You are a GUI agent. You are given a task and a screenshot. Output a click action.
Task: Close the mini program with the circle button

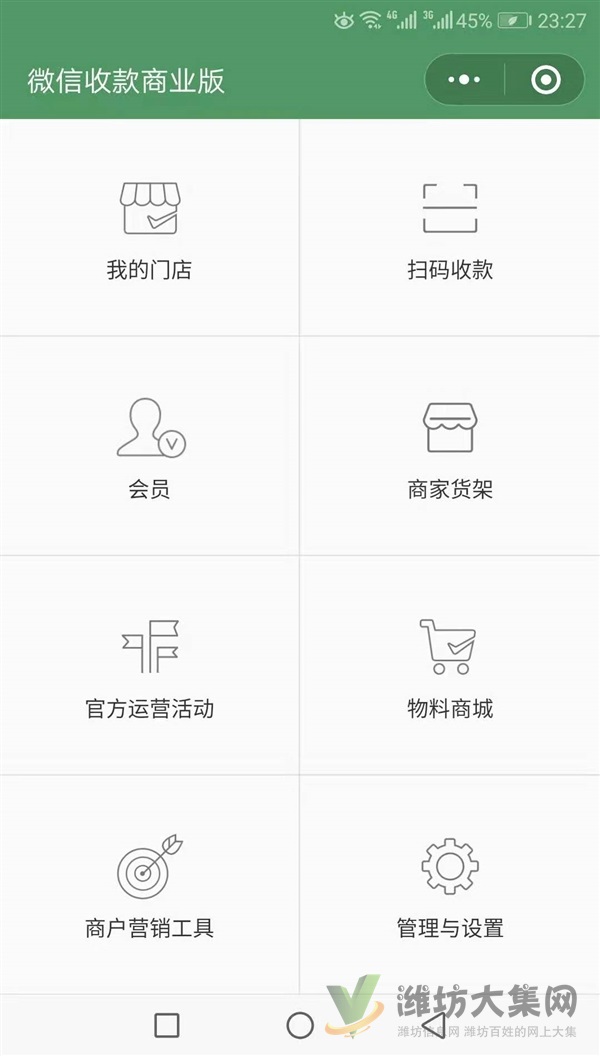click(545, 80)
